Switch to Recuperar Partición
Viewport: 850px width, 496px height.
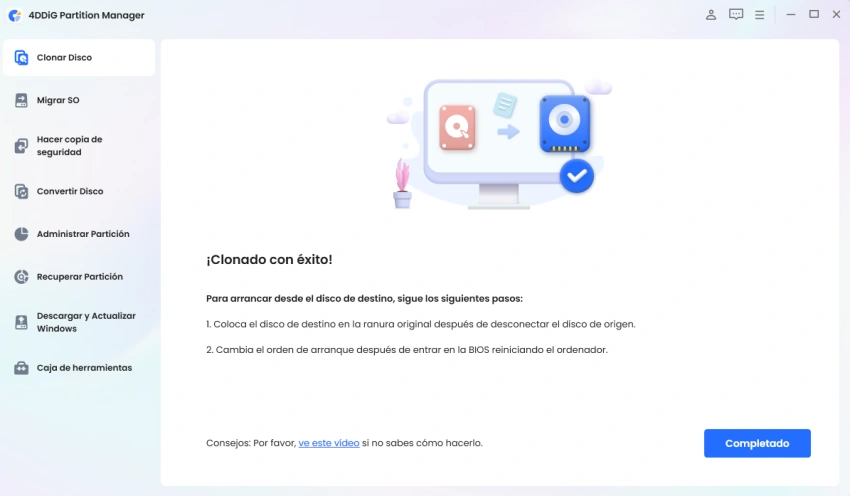pyautogui.click(x=78, y=277)
